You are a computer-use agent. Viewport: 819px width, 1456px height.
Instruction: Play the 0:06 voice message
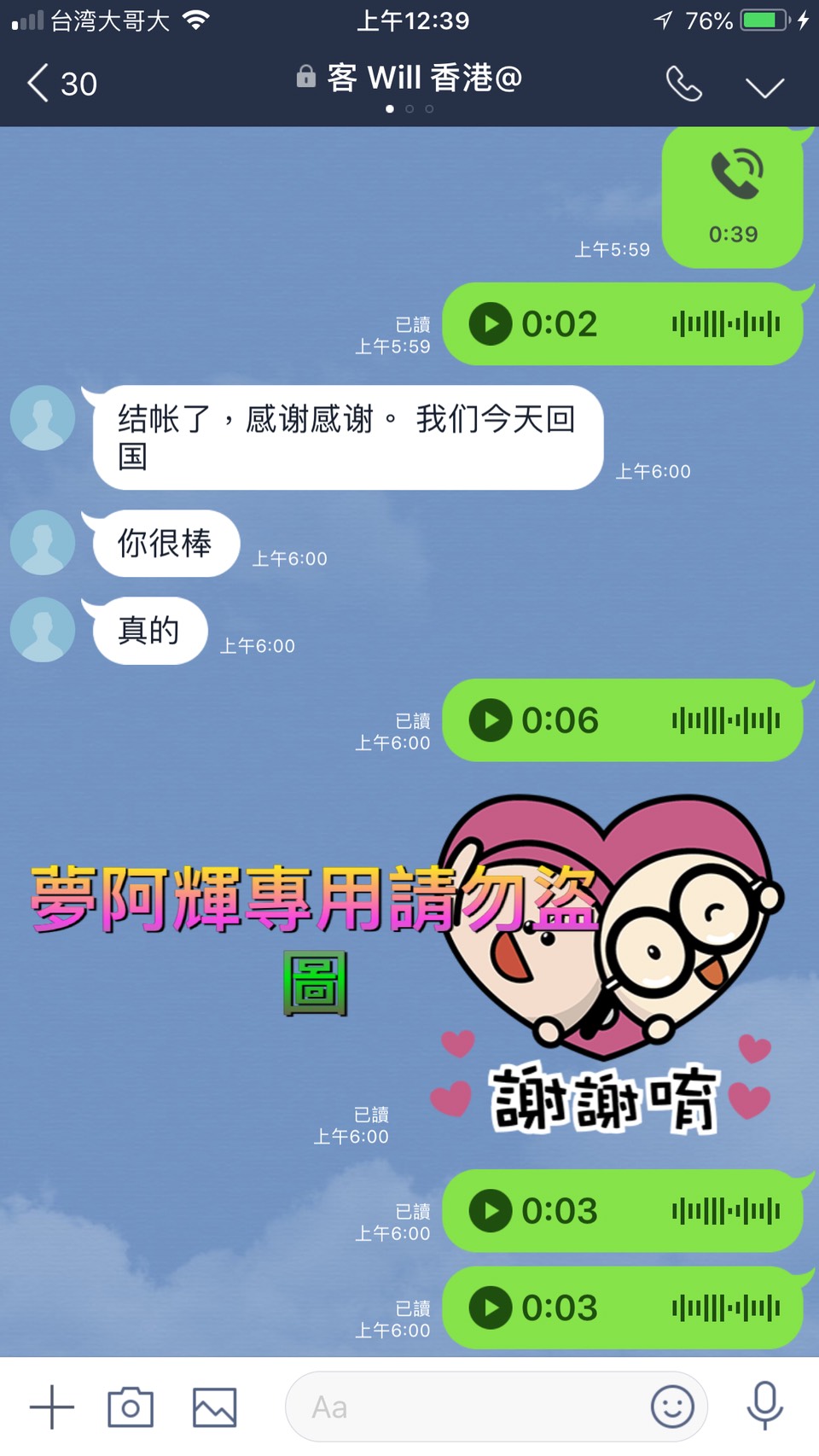[491, 720]
